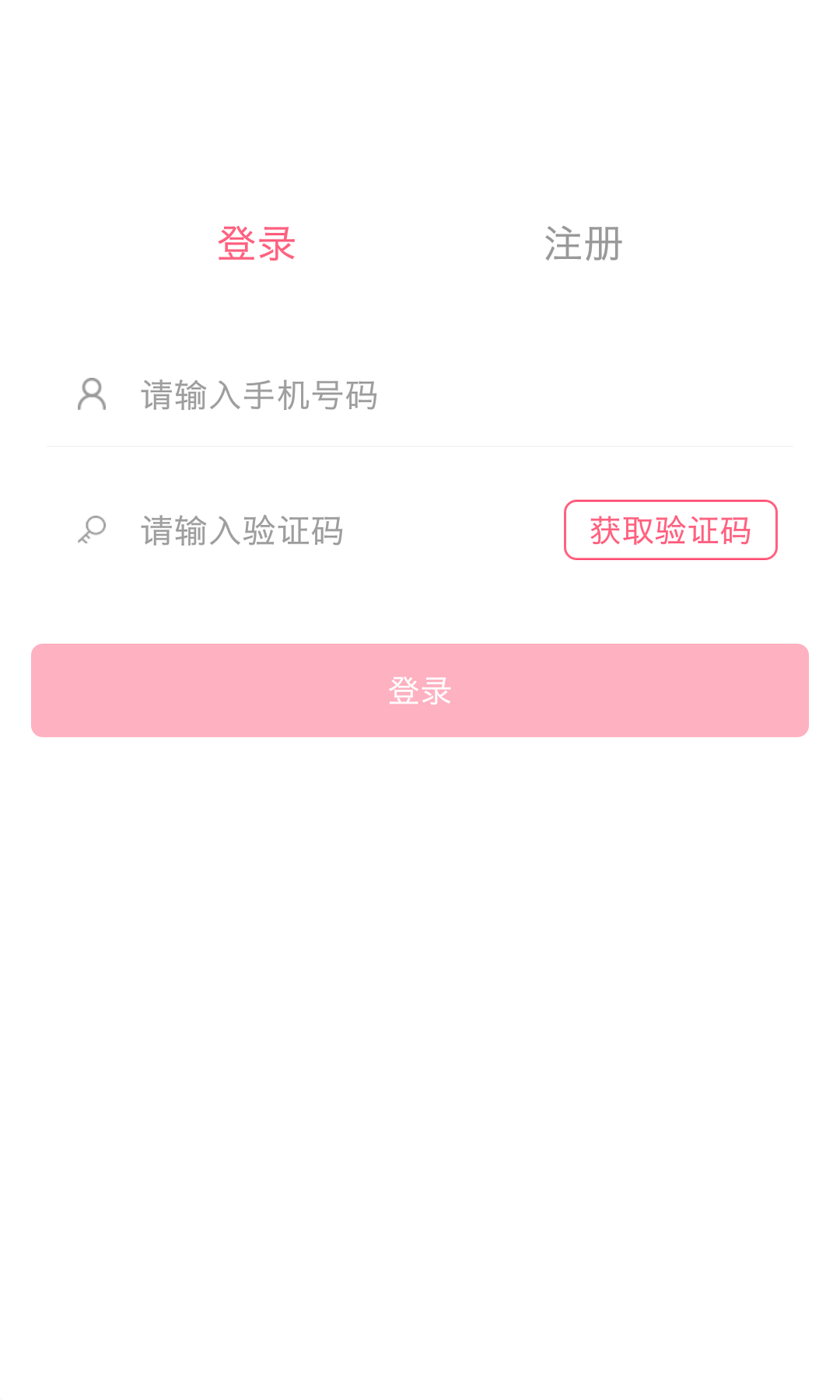Select the key icon next to verification field
The image size is (840, 1400).
coord(91,530)
